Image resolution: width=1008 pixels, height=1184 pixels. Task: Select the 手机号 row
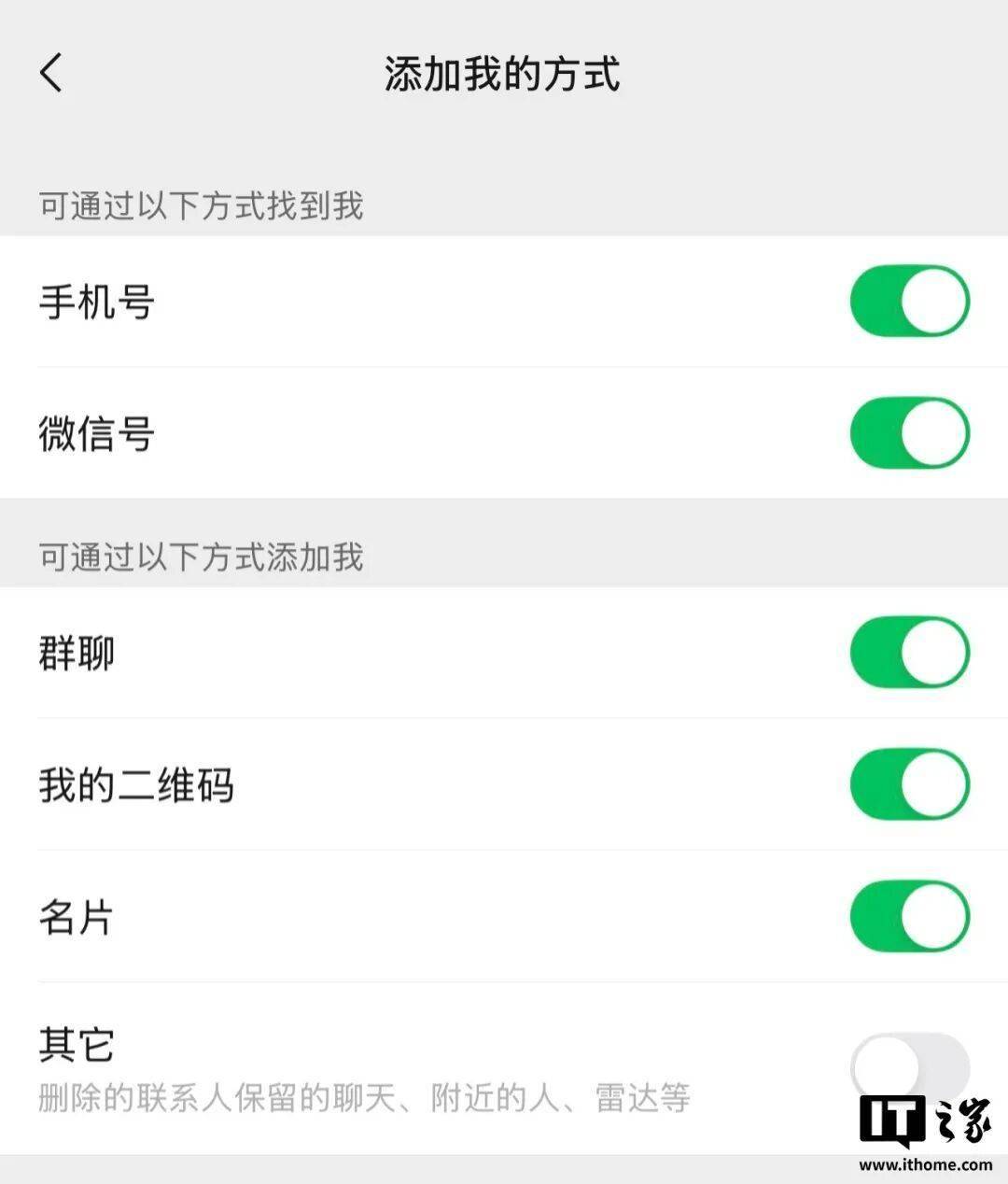tap(373, 301)
